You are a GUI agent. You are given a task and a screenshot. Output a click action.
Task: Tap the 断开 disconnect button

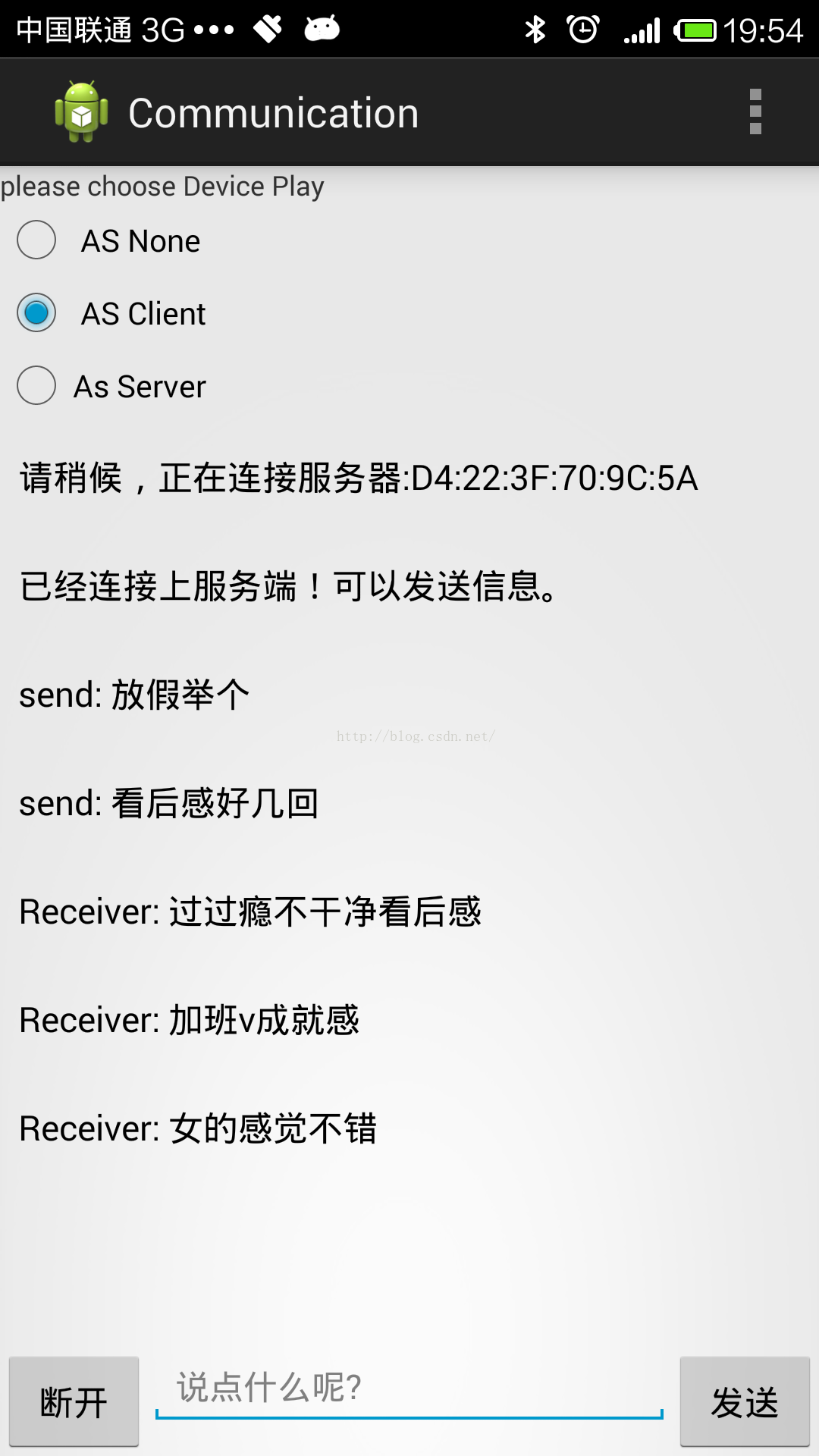click(74, 1401)
